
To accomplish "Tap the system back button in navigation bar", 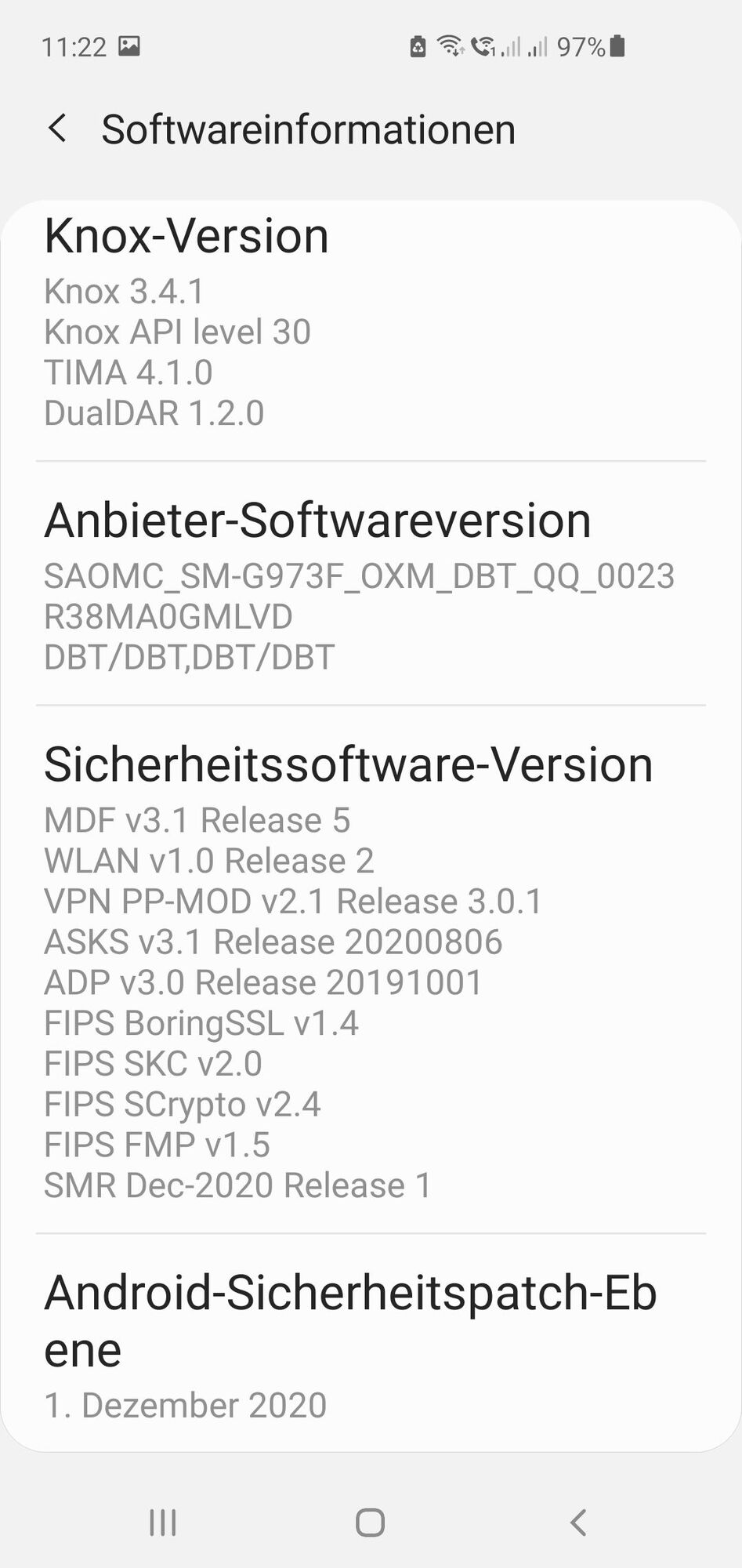I will [x=578, y=1523].
